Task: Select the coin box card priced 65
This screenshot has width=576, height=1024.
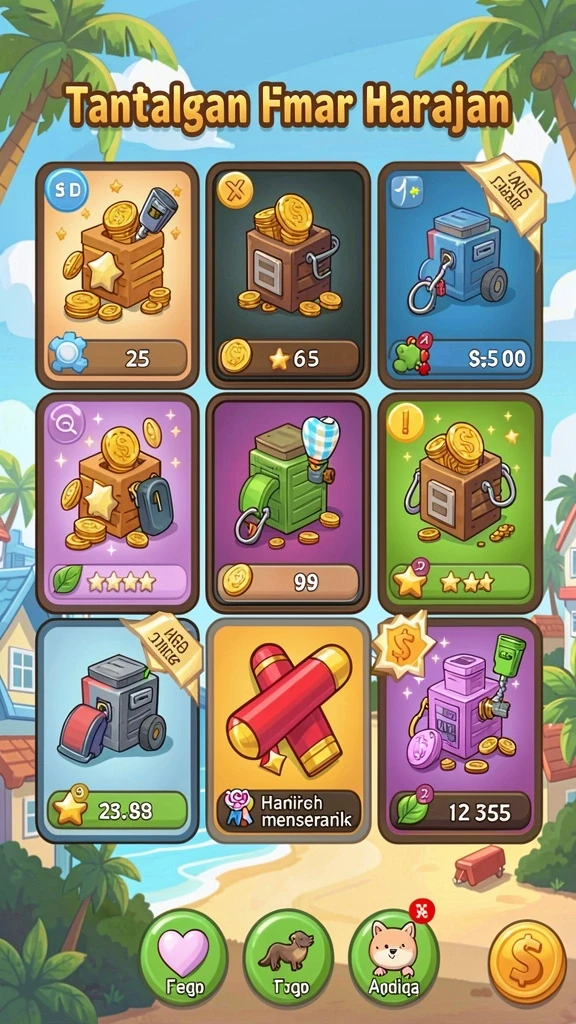Action: [288, 275]
